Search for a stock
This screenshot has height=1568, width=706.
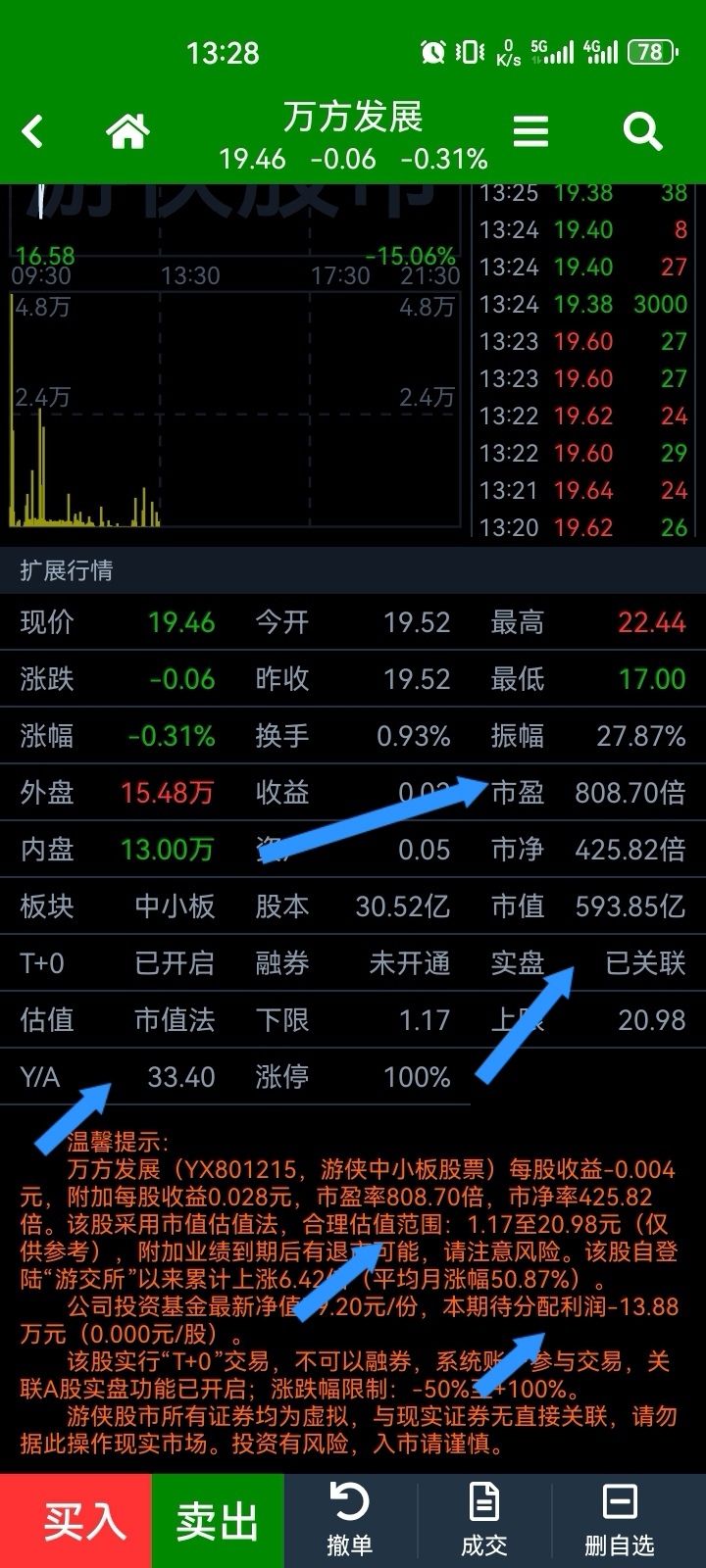click(x=643, y=131)
